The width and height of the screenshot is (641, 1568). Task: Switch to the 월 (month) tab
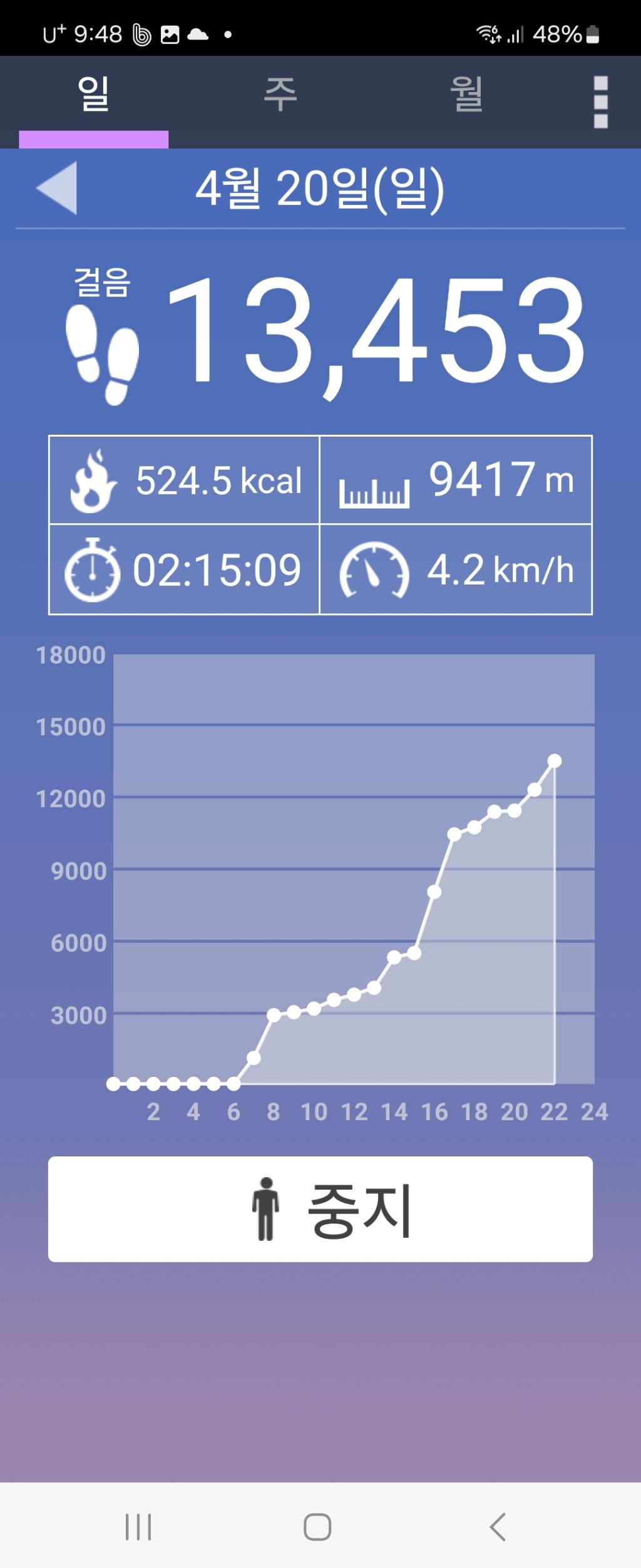click(466, 96)
